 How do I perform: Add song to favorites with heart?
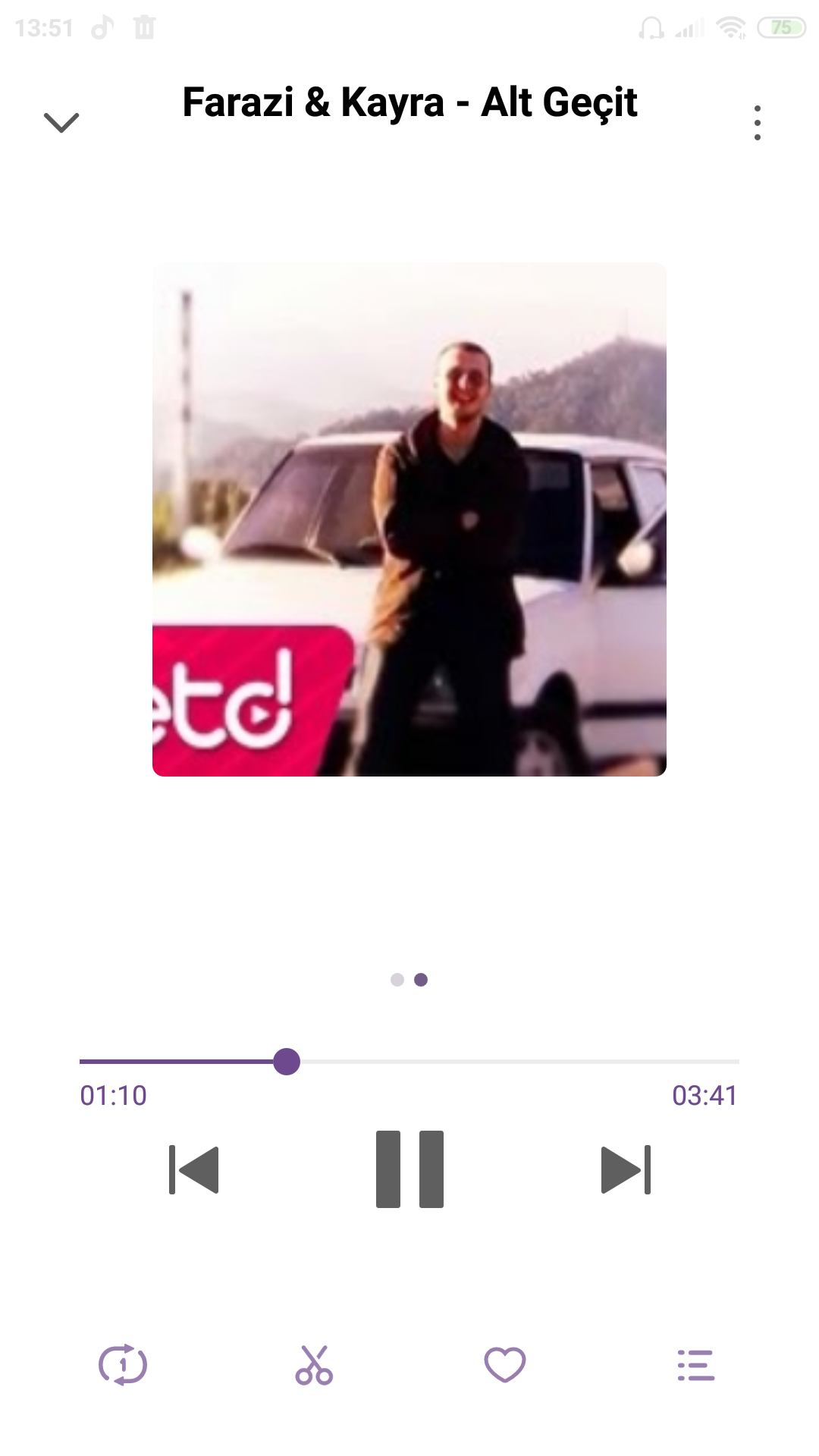pyautogui.click(x=505, y=1365)
